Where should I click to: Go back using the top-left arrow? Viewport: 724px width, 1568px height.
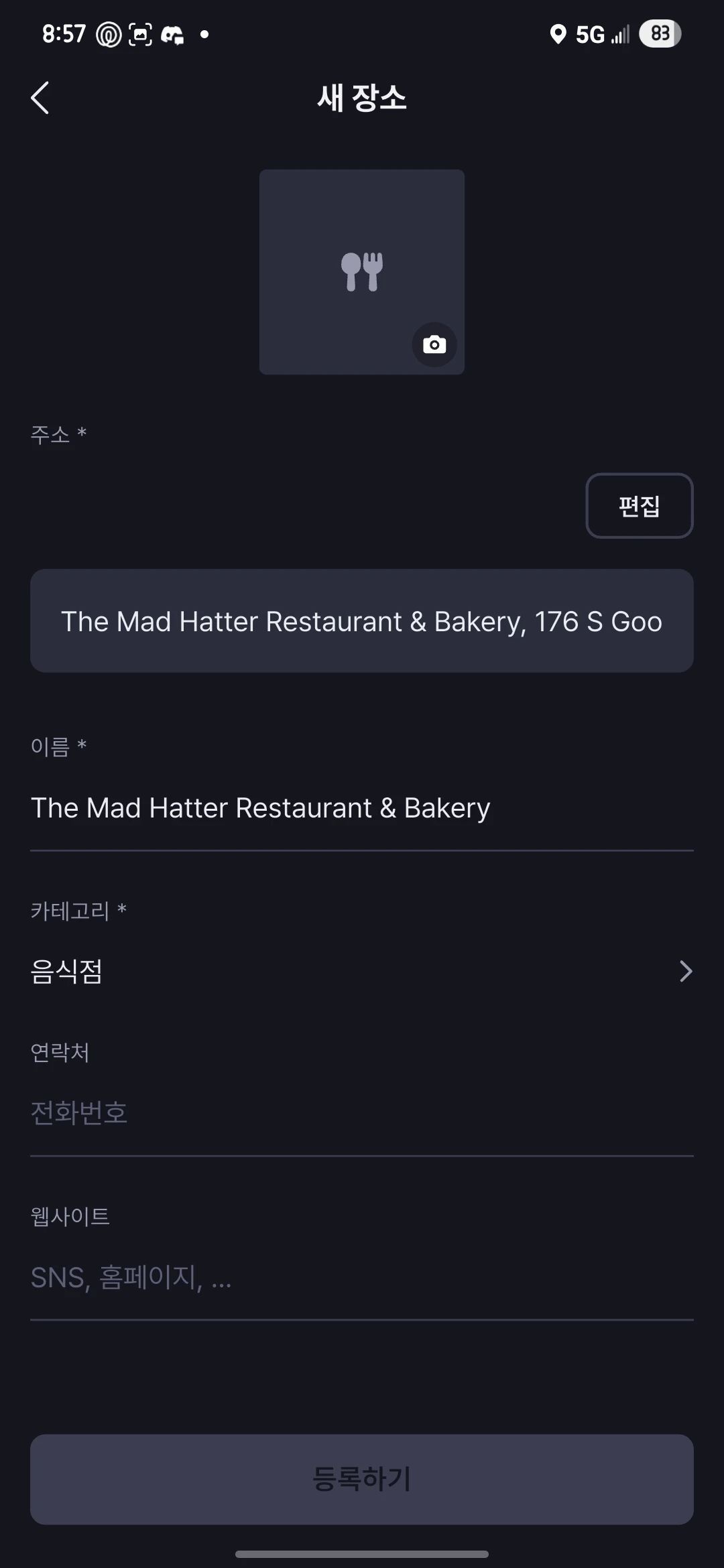click(40, 98)
